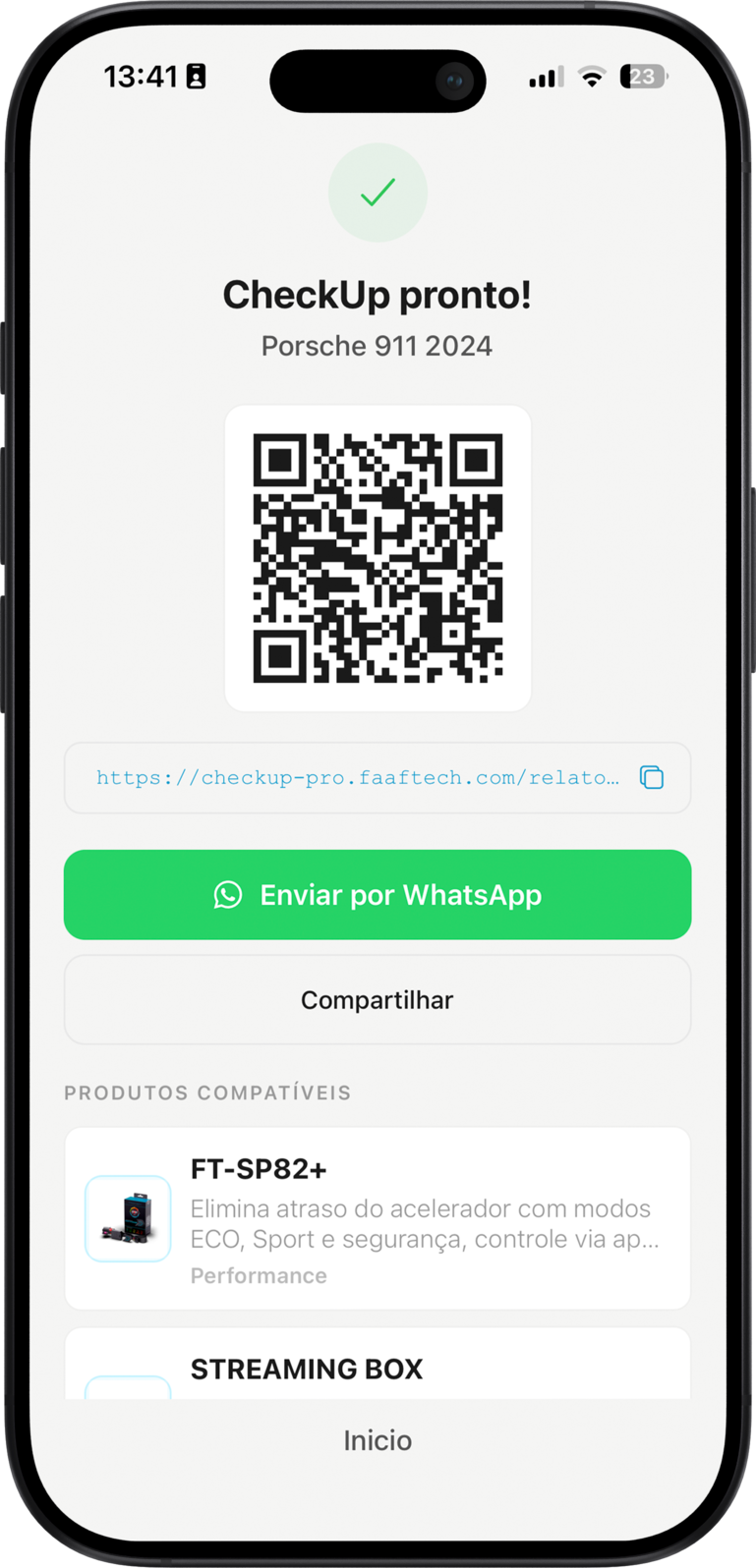Tap the battery indicator showing 23
Screen dimensions: 756x1568
[643, 77]
